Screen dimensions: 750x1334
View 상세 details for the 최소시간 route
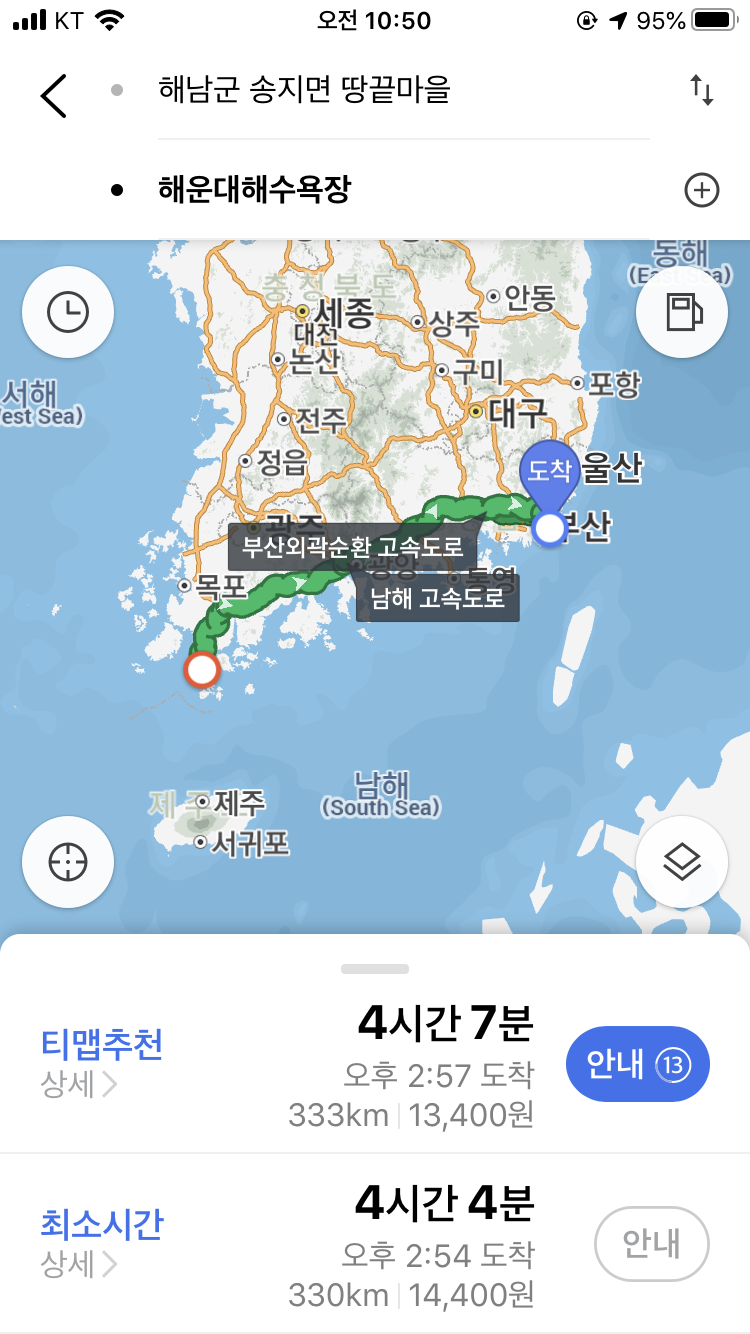(80, 1265)
